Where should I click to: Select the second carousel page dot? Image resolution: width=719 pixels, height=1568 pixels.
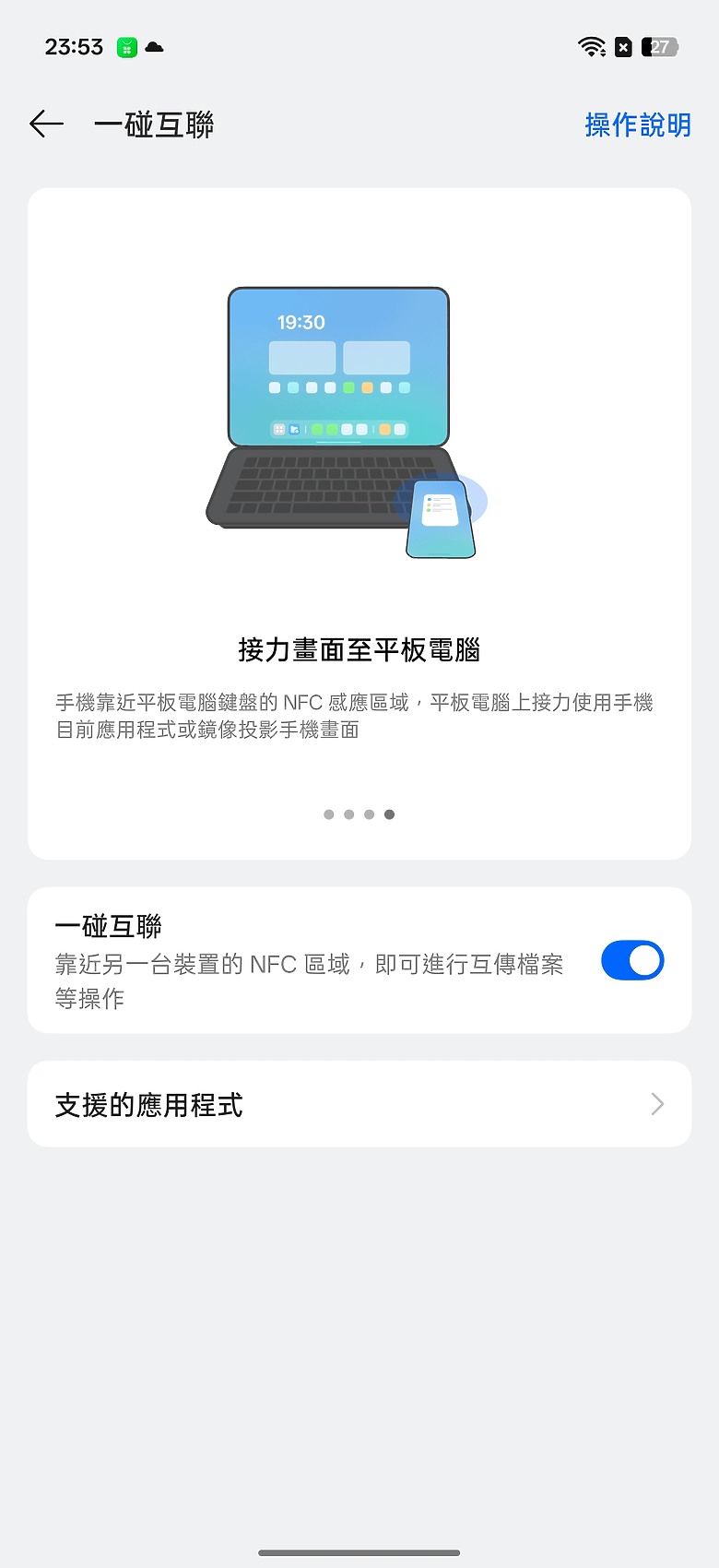[349, 814]
